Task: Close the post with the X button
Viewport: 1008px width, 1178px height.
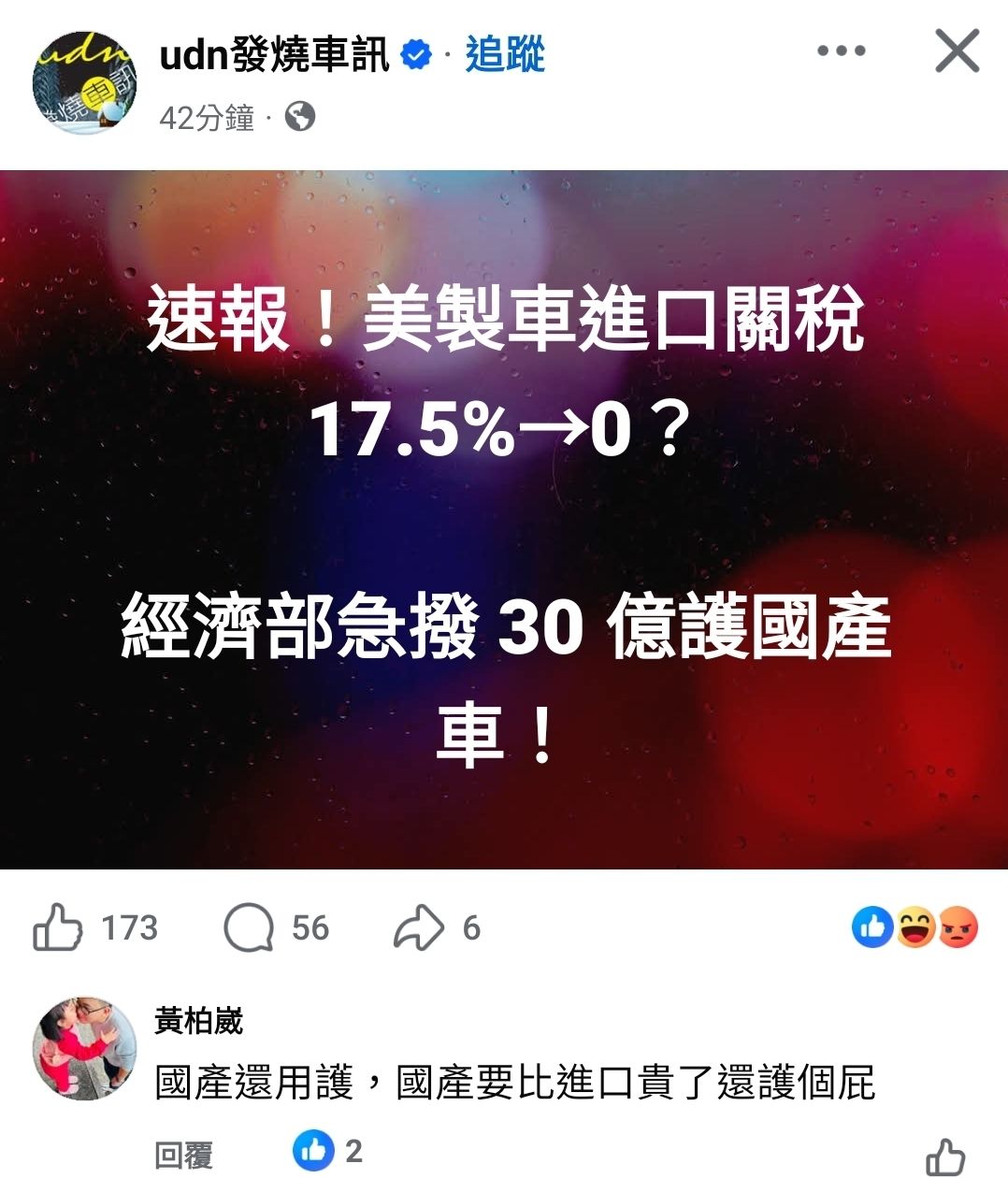Action: 957,51
